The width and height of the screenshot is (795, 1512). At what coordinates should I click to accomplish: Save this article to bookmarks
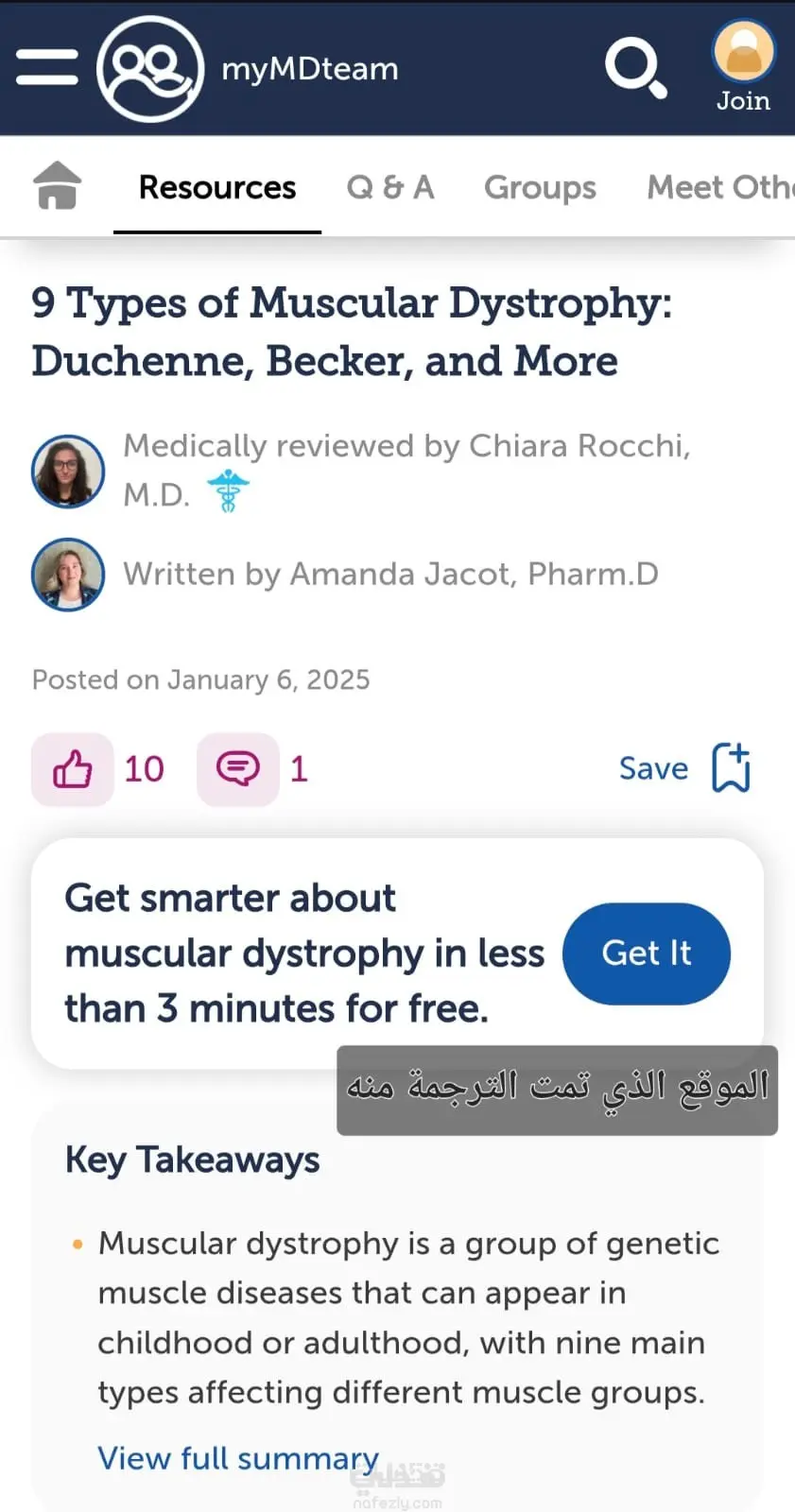686,768
